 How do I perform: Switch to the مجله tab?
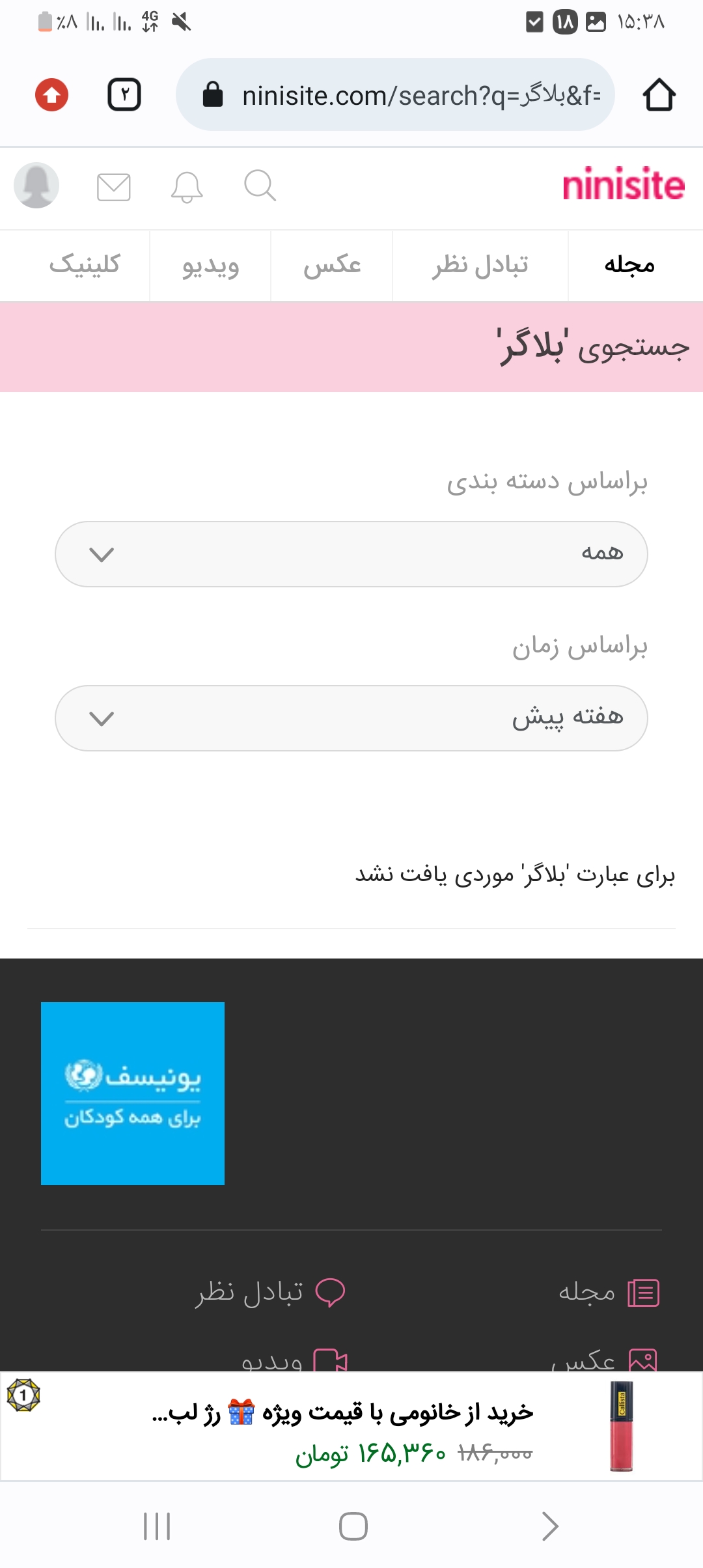tap(629, 265)
